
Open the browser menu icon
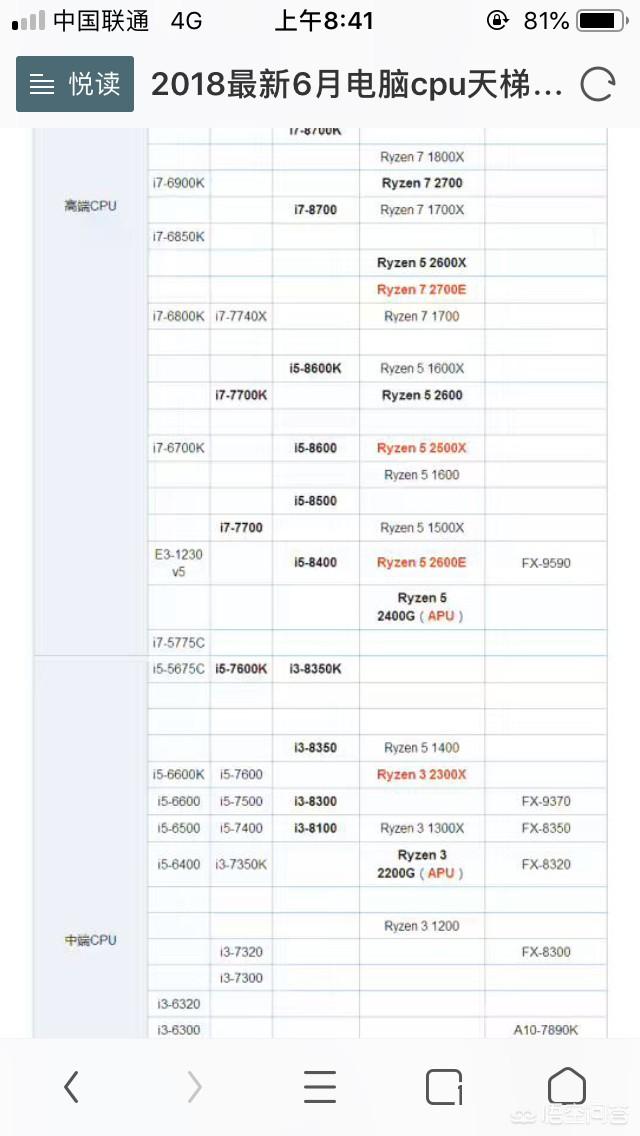click(320, 1087)
